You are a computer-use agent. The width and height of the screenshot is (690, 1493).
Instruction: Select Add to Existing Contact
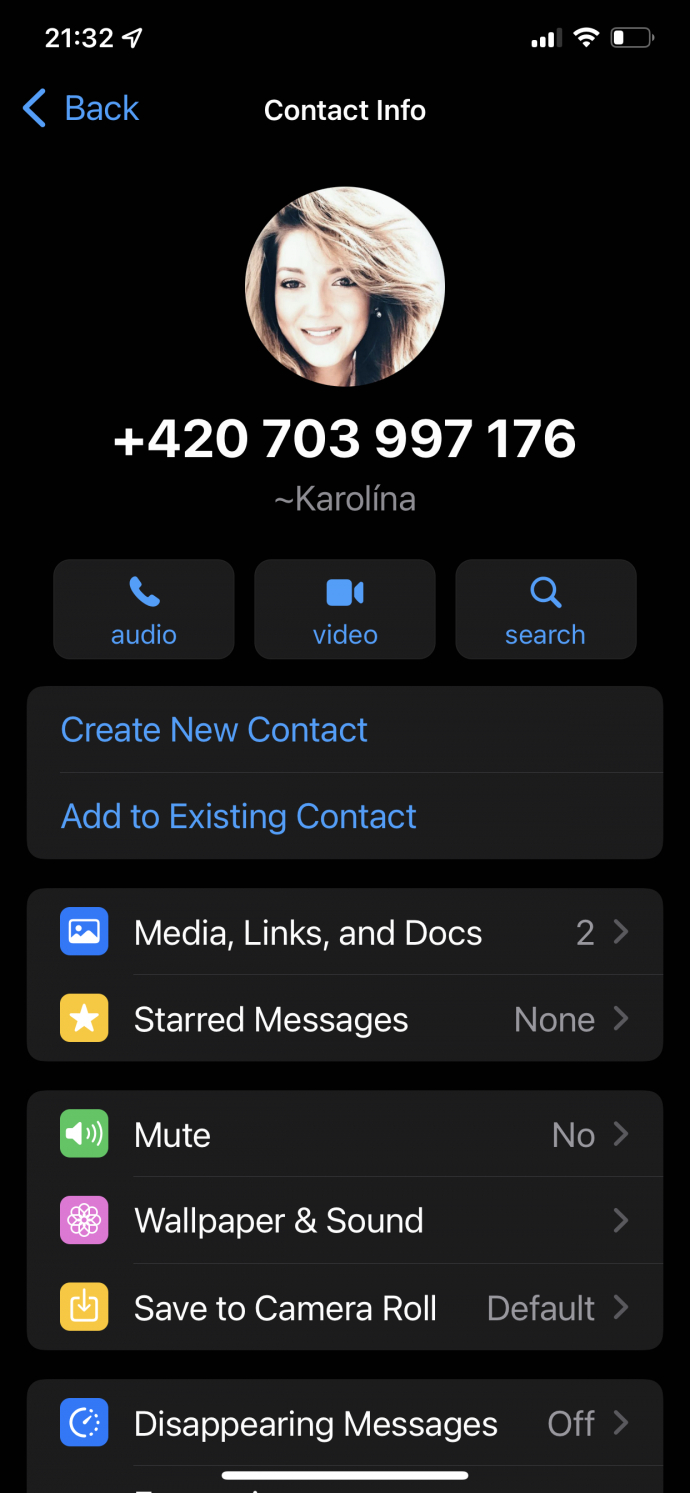pyautogui.click(x=238, y=816)
